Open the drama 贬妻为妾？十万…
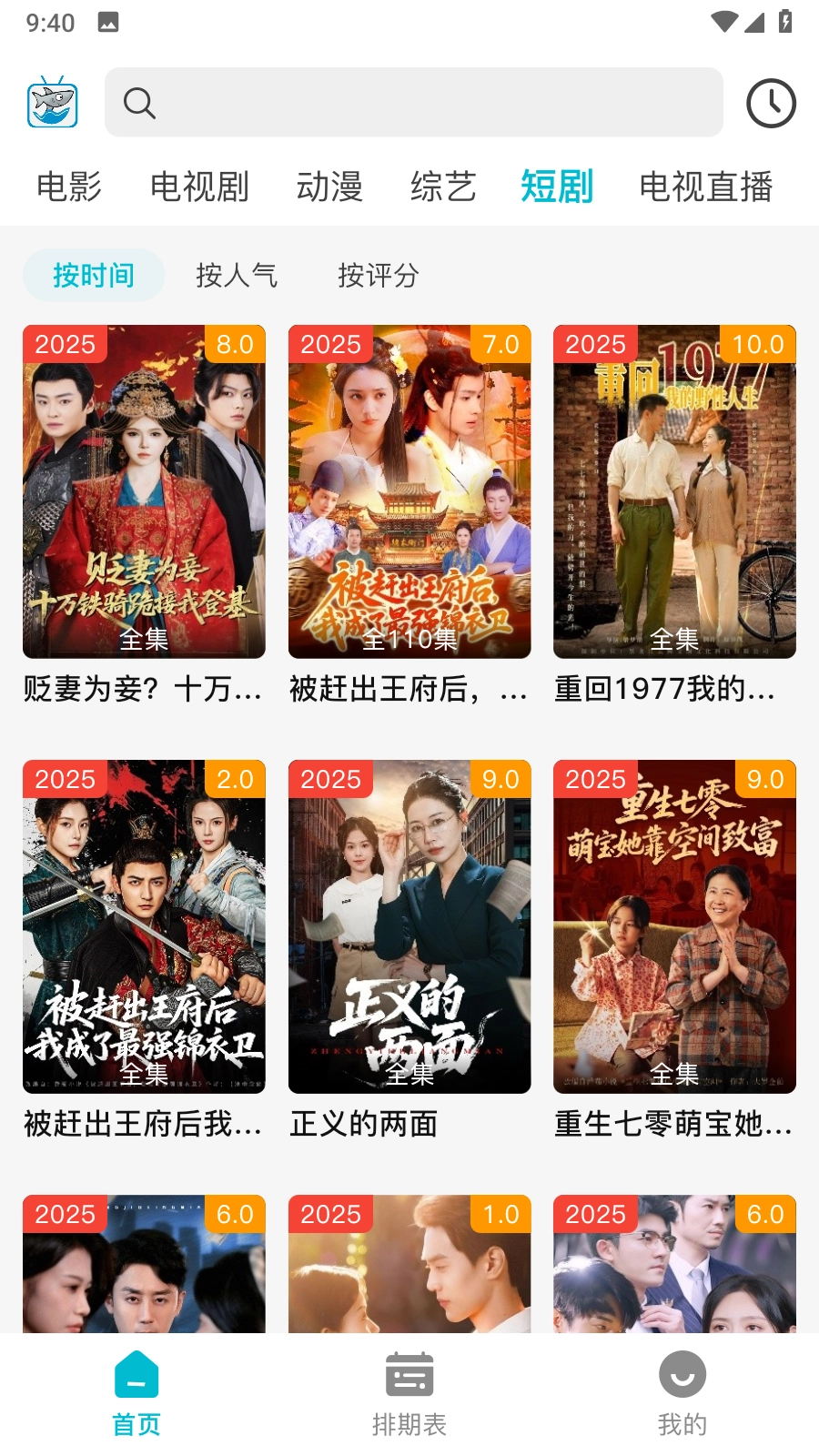Viewport: 819px width, 1456px height. [144, 491]
